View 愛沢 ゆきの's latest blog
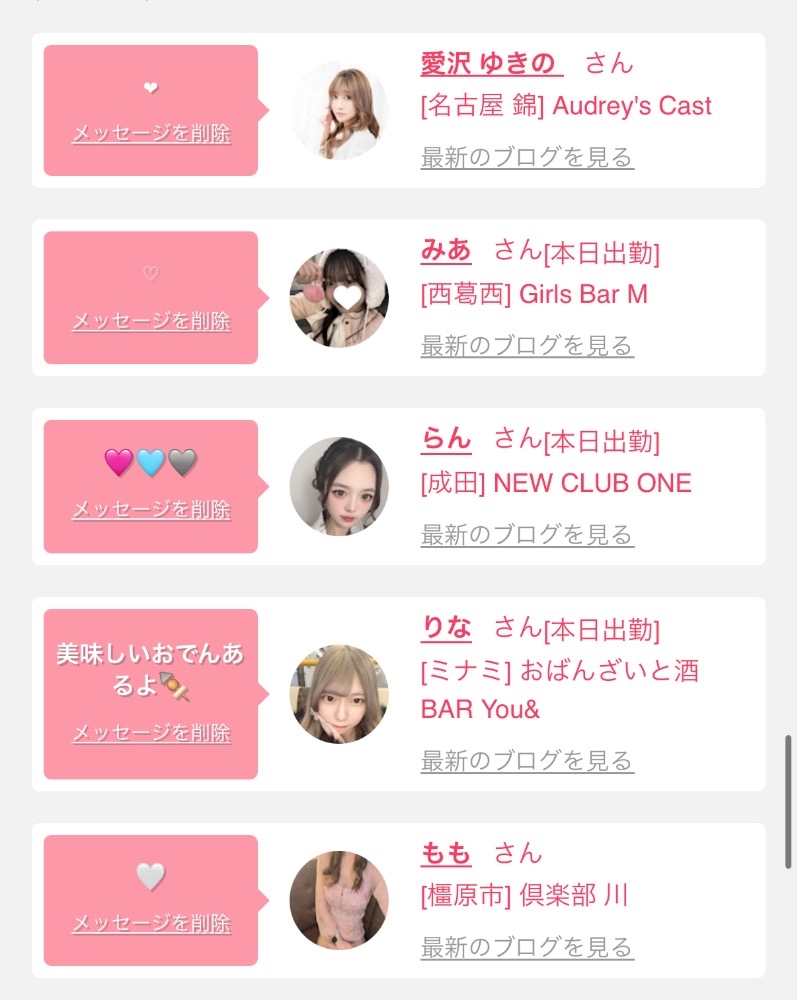The height and width of the screenshot is (1000, 797). [x=527, y=157]
